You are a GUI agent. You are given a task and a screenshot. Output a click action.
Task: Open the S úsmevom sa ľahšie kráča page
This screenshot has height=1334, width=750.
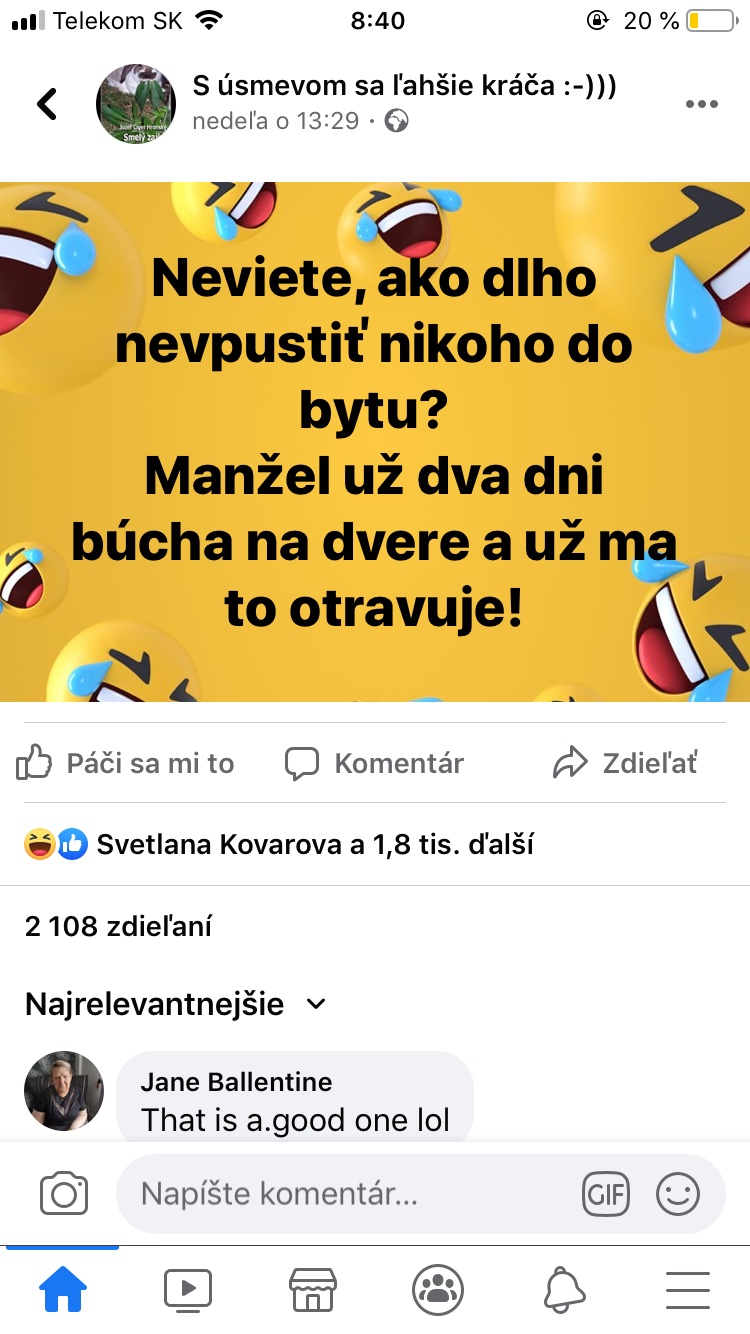404,86
